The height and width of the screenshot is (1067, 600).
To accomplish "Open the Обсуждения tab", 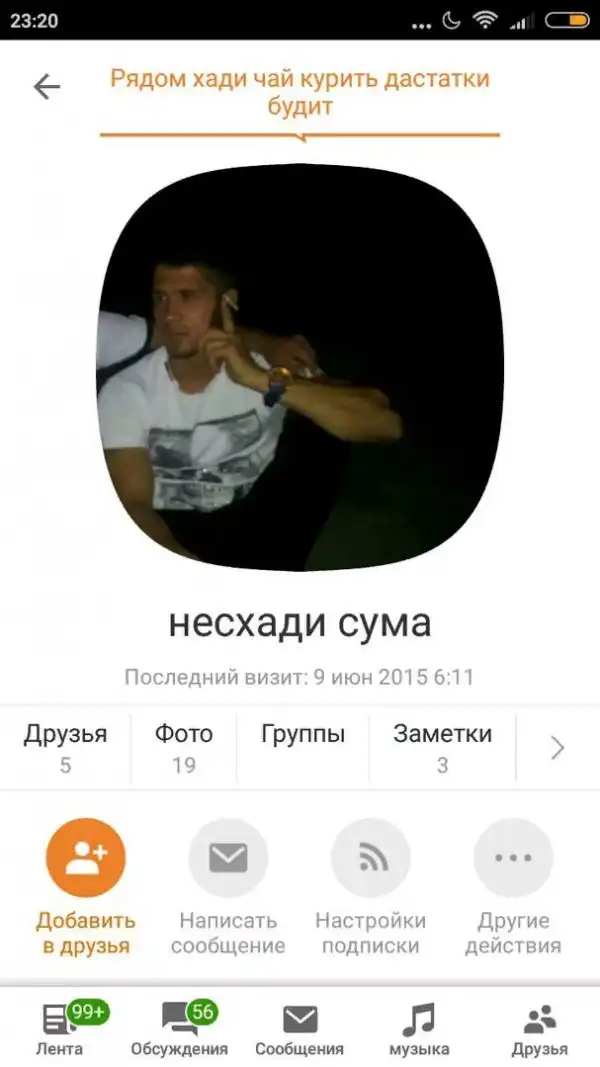I will tap(179, 1029).
